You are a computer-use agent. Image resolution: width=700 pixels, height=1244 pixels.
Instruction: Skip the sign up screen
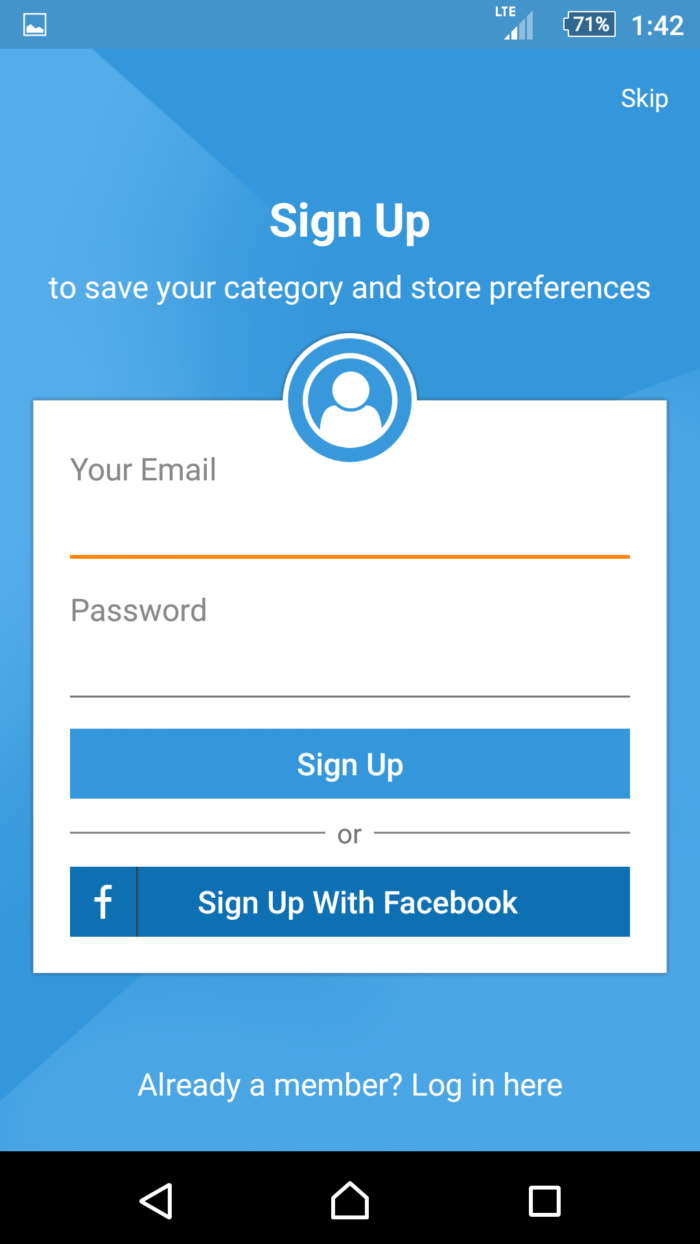coord(644,98)
